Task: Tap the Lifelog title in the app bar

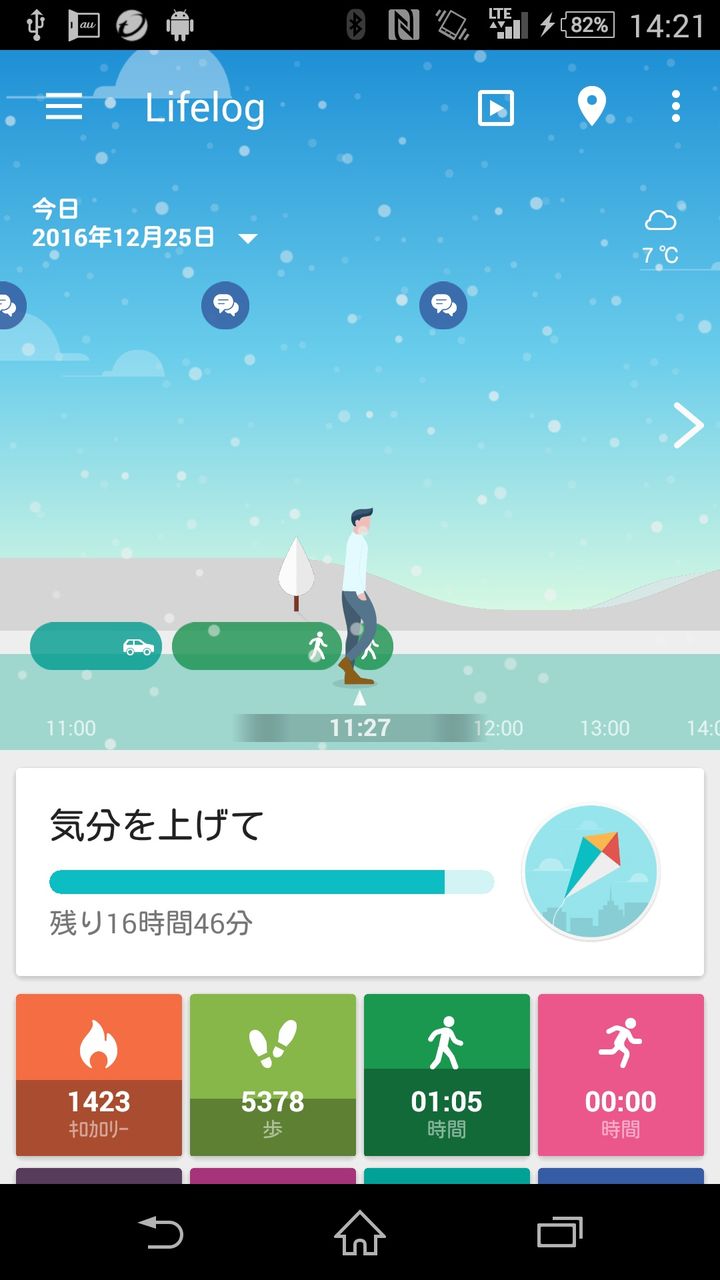Action: (x=205, y=106)
